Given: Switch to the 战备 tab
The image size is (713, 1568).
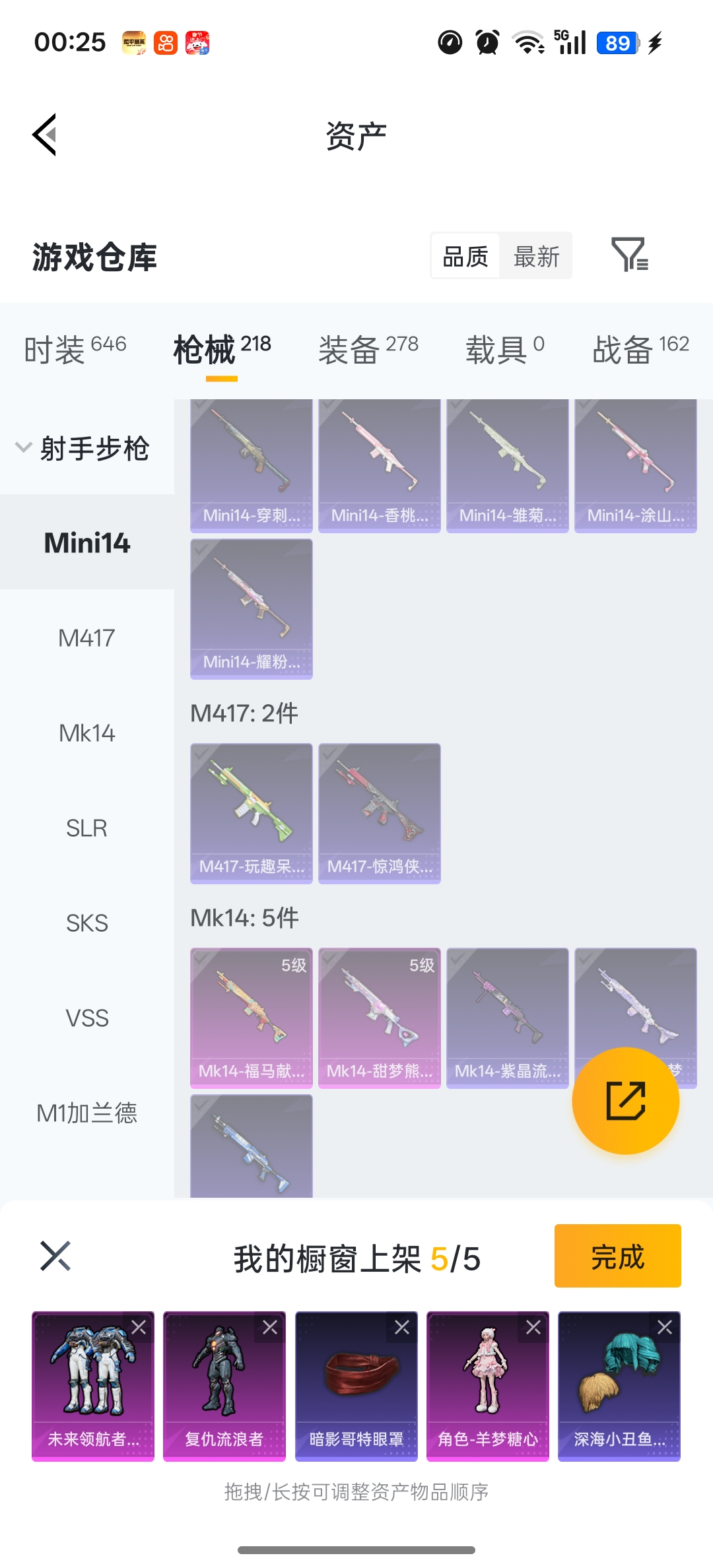Looking at the screenshot, I should (640, 348).
